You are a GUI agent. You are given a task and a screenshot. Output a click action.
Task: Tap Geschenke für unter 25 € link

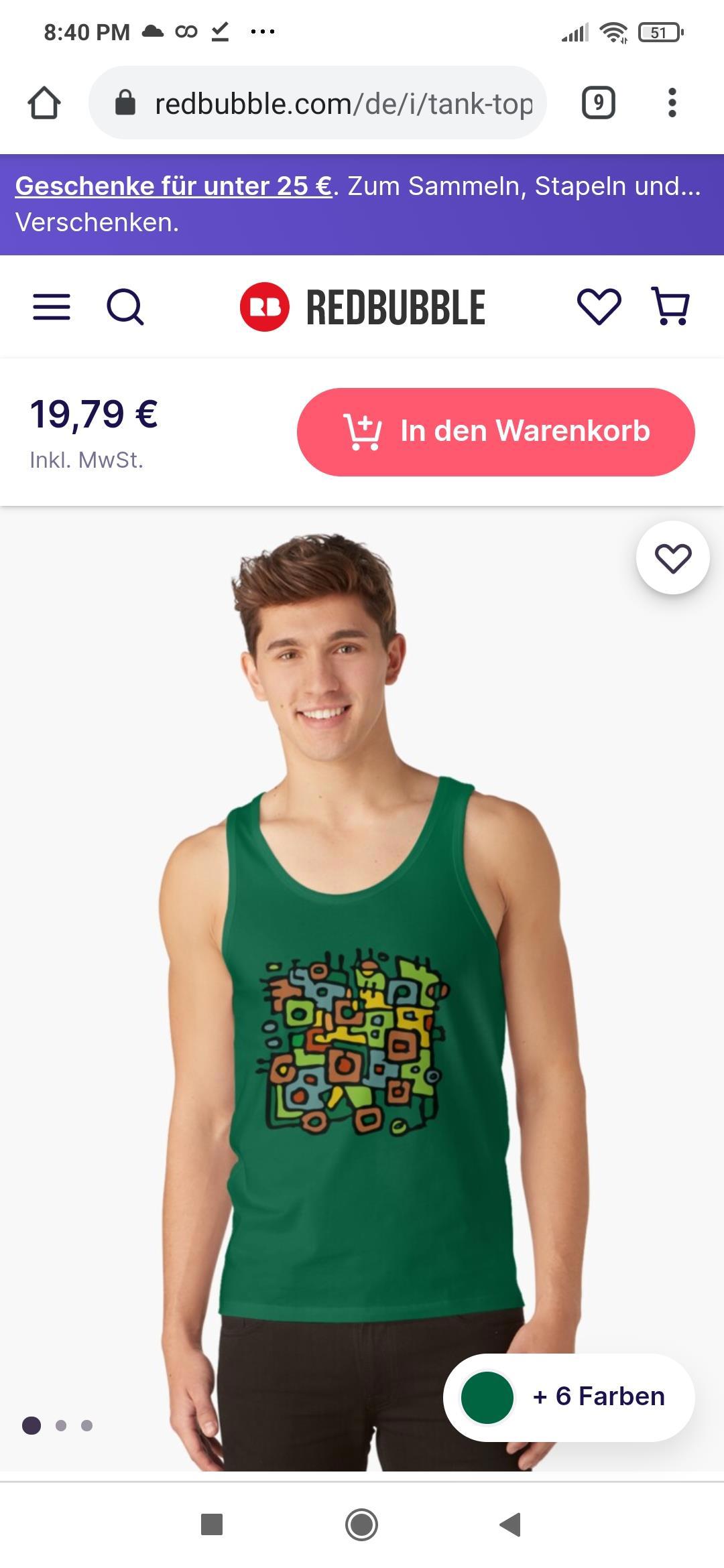[x=174, y=186]
